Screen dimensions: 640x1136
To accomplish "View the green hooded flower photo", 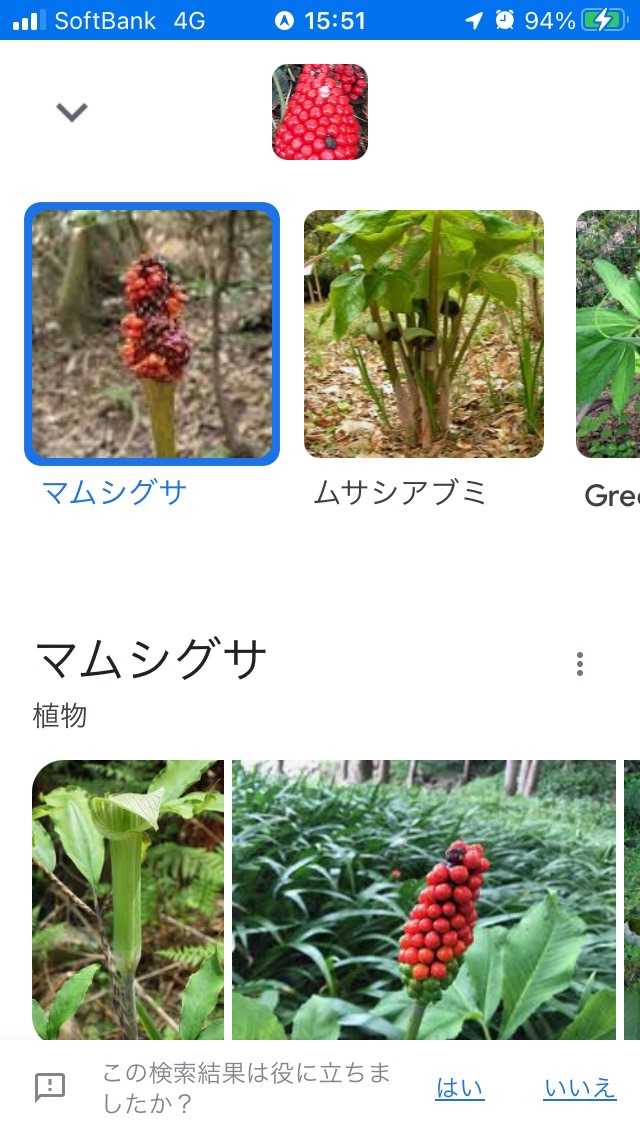I will click(x=128, y=898).
